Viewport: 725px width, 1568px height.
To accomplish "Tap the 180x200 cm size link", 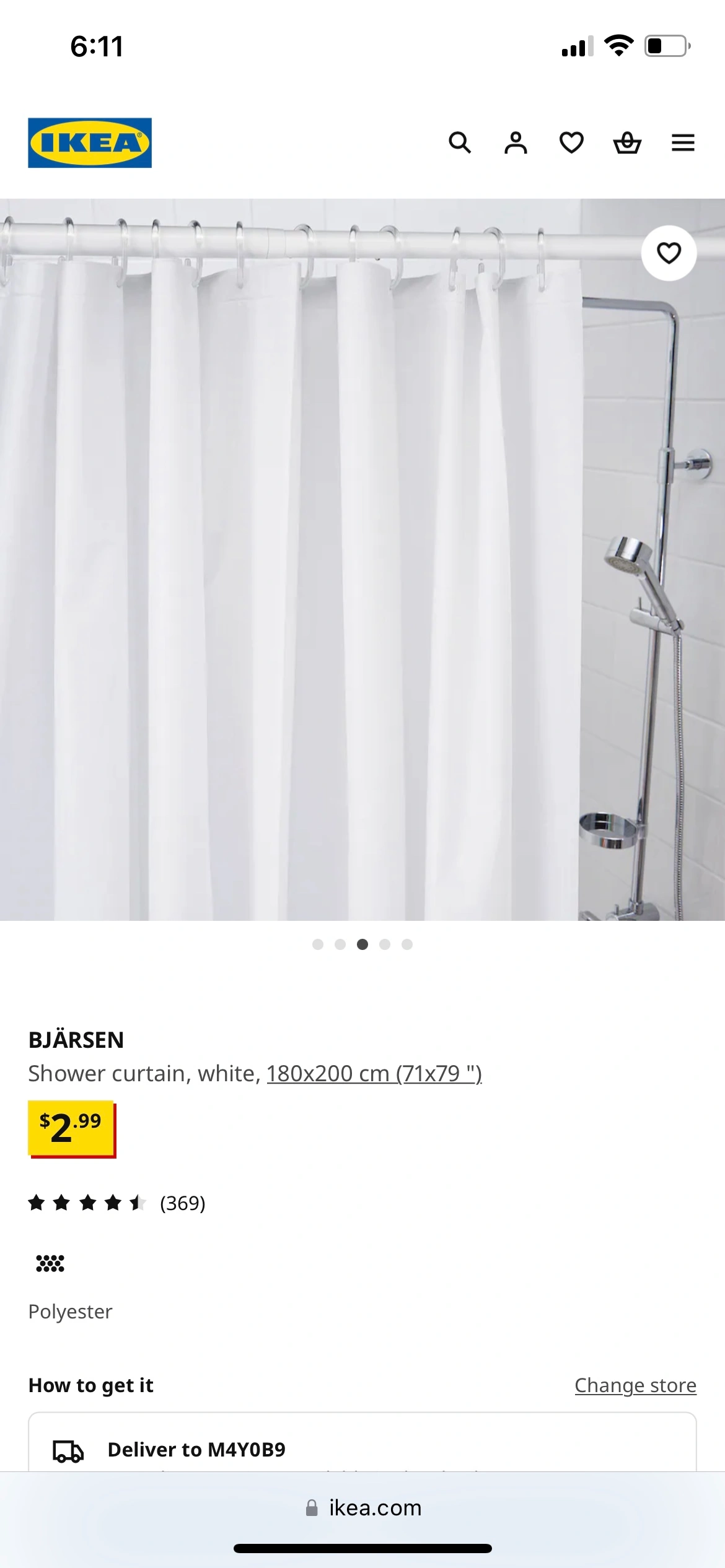I will click(374, 1073).
